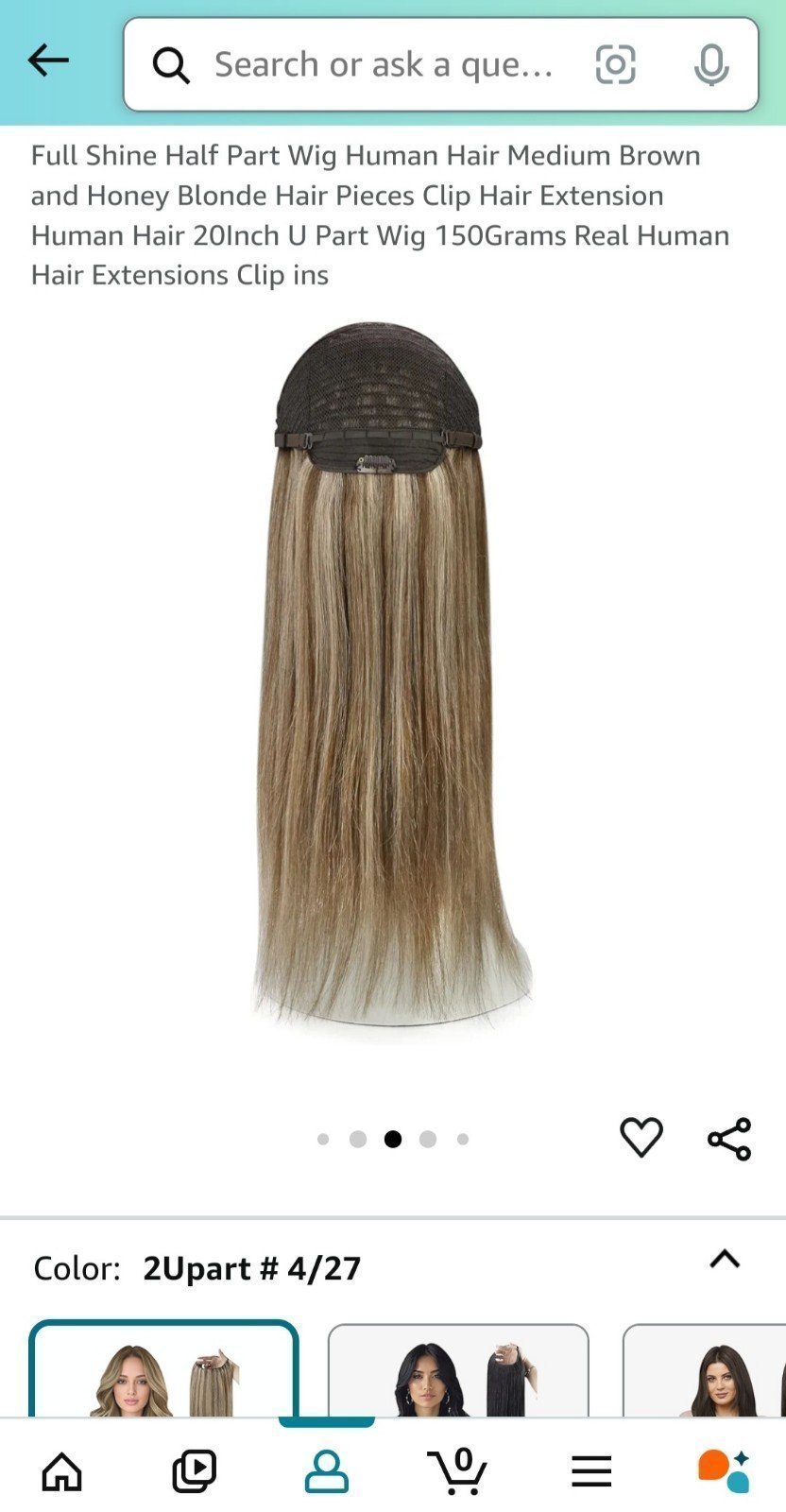The height and width of the screenshot is (1512, 786).
Task: Open camera lens search
Action: (x=615, y=64)
